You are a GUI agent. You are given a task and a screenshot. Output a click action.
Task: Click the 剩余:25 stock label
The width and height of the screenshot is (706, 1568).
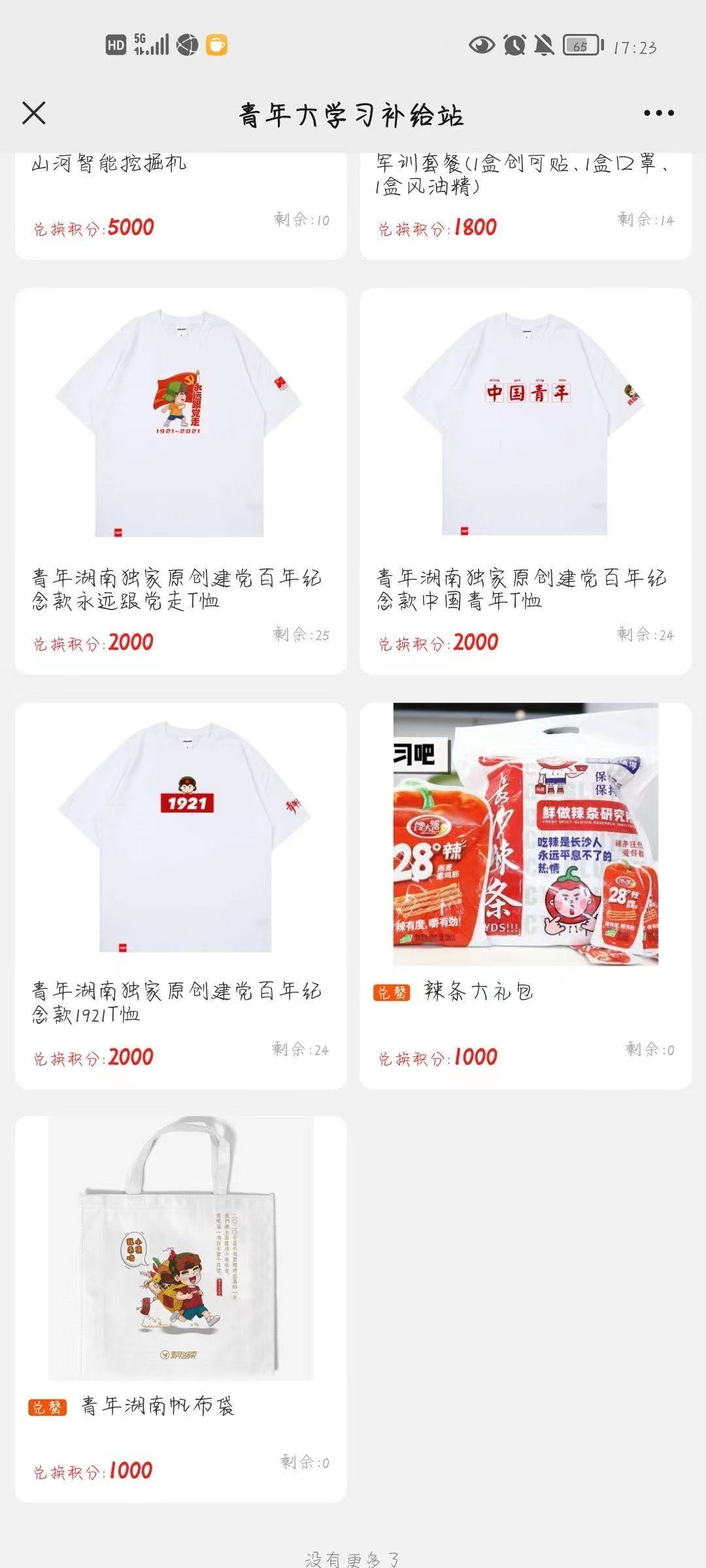click(300, 633)
